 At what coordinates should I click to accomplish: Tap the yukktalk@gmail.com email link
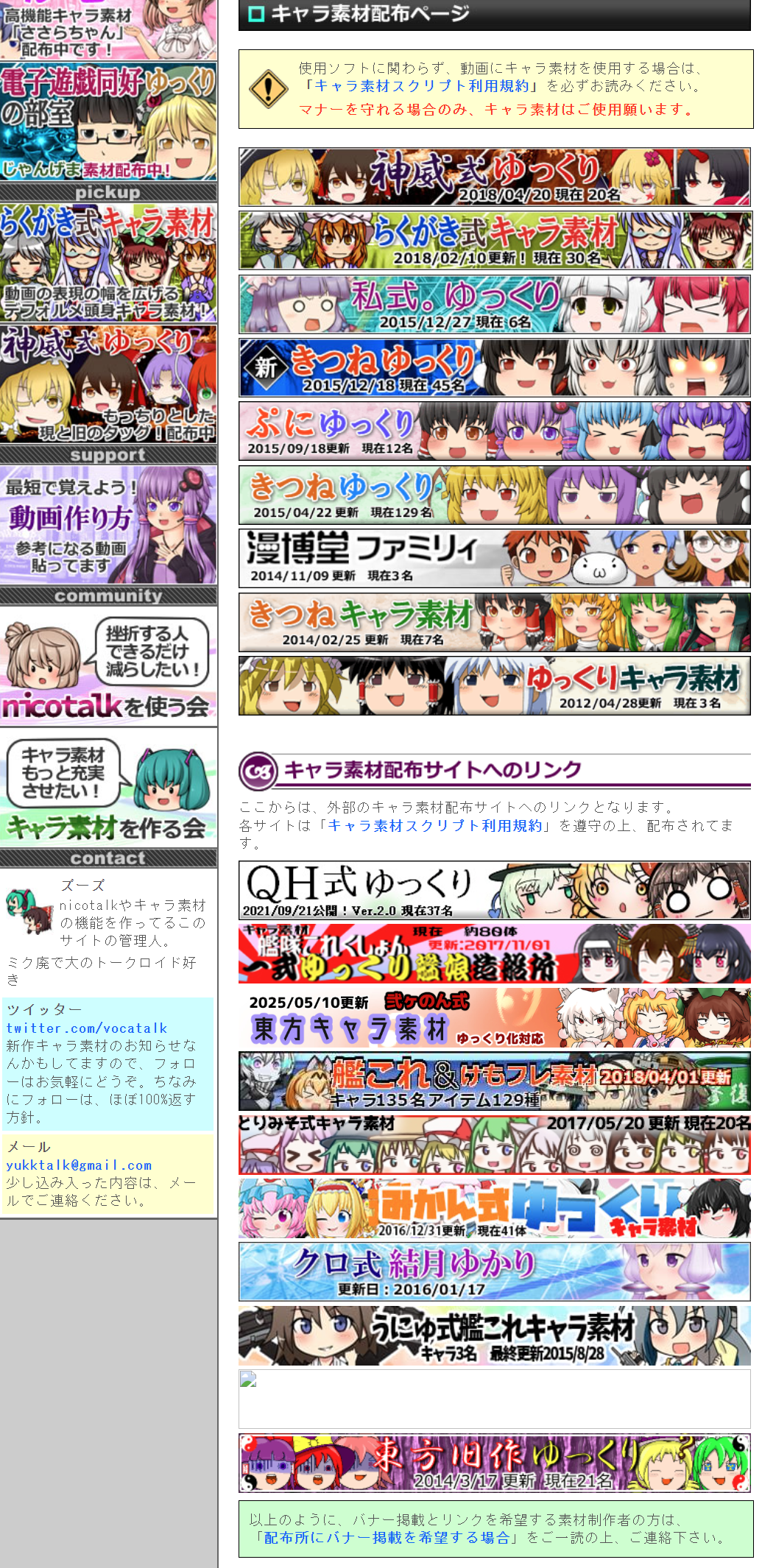click(x=79, y=1165)
